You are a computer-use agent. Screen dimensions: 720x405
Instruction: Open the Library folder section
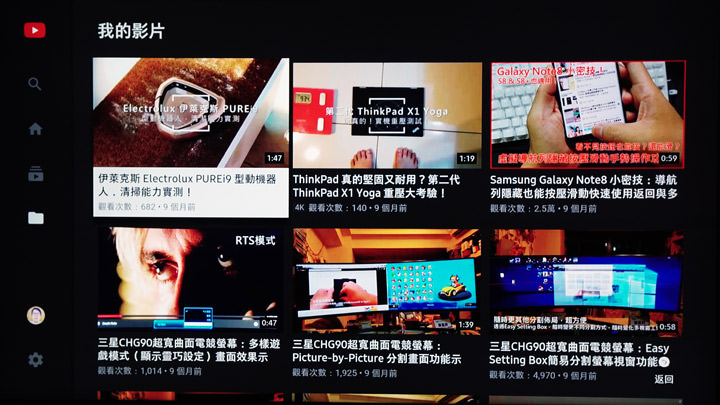[x=35, y=218]
